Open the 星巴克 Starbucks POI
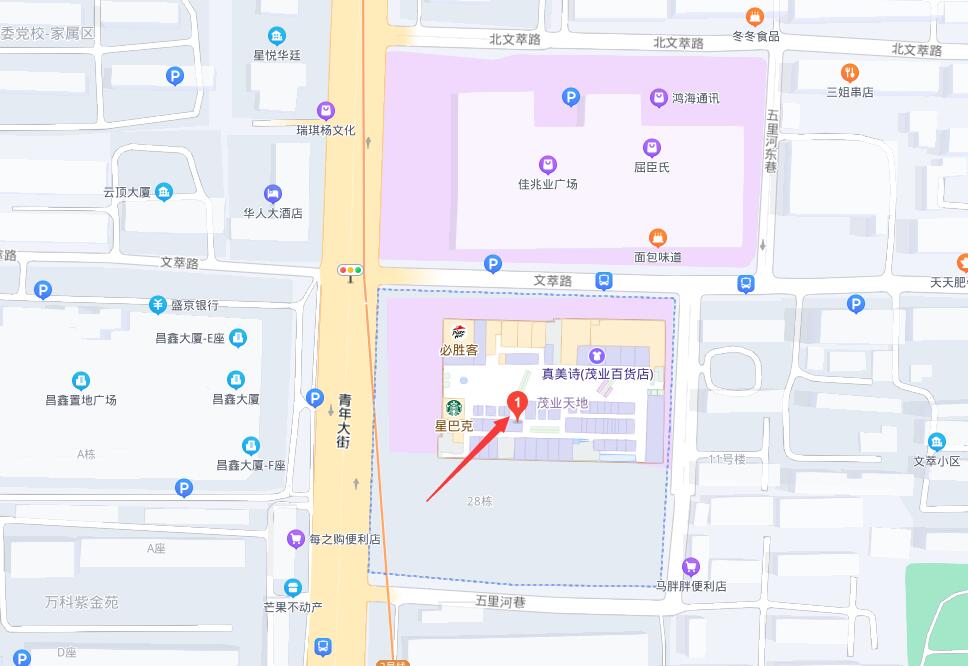The image size is (968, 666). (454, 407)
